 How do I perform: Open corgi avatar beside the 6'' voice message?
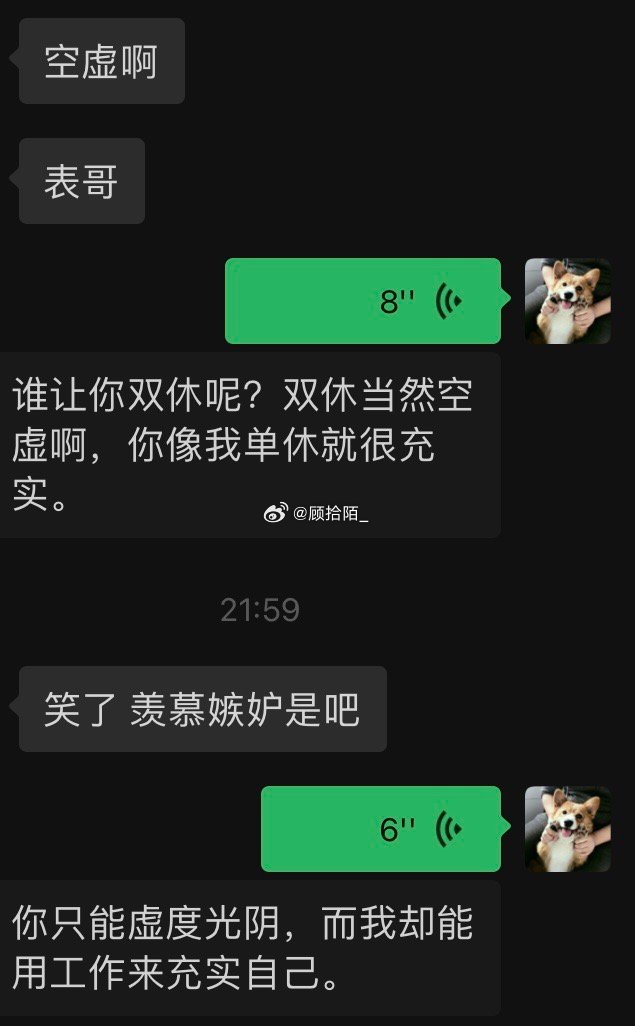pyautogui.click(x=567, y=829)
